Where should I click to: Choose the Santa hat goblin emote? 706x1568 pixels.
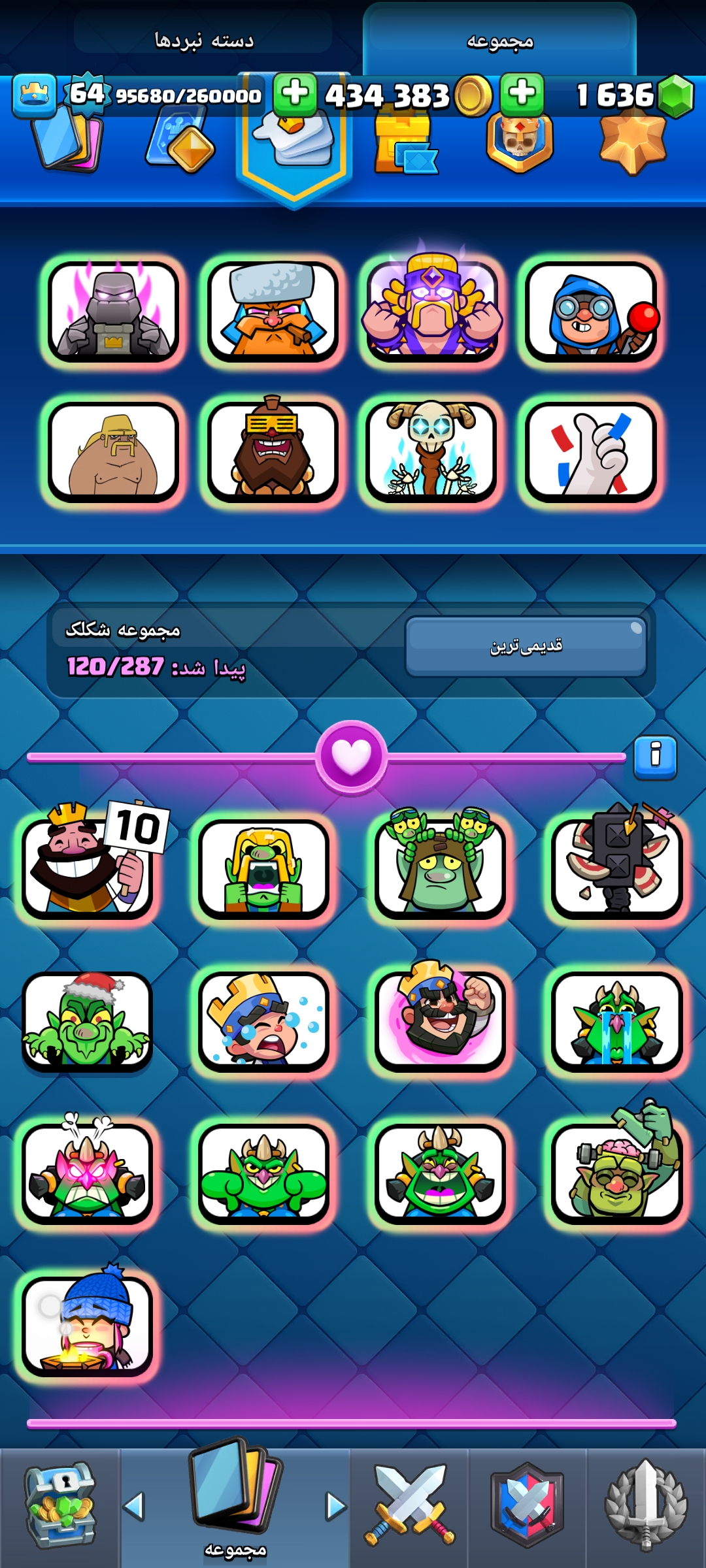(x=87, y=1020)
